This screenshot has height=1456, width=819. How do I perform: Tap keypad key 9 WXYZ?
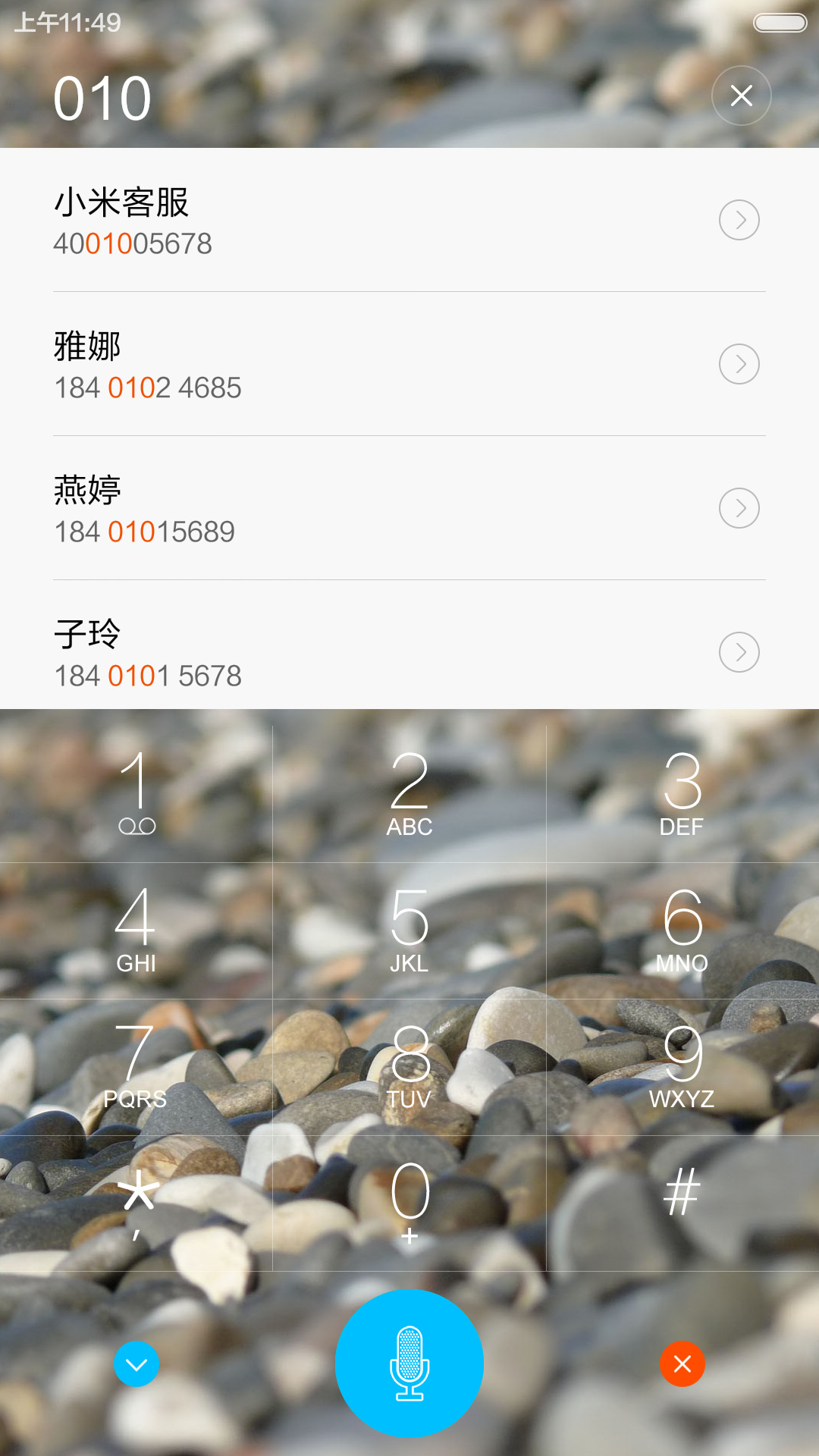682,1067
